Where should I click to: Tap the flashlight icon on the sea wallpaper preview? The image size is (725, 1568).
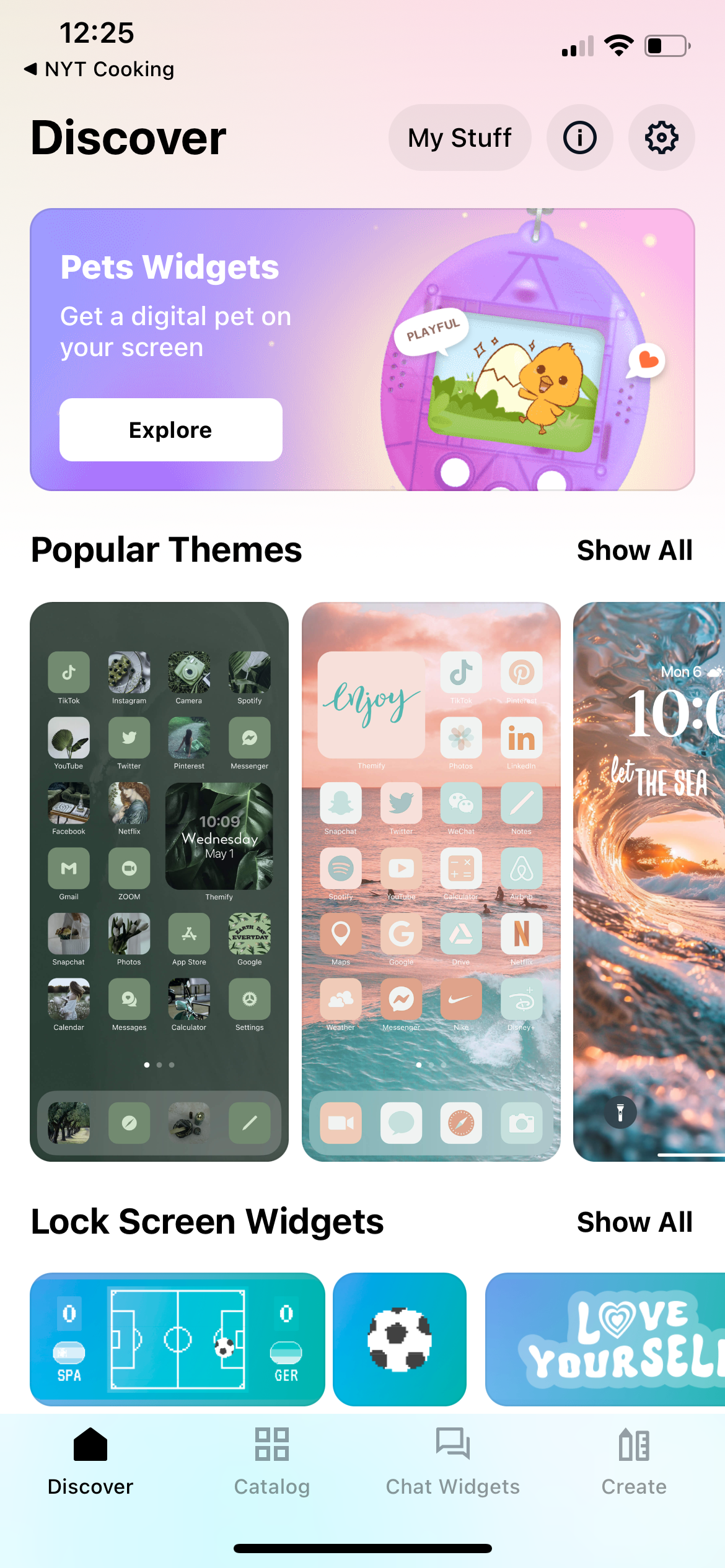tap(619, 1112)
